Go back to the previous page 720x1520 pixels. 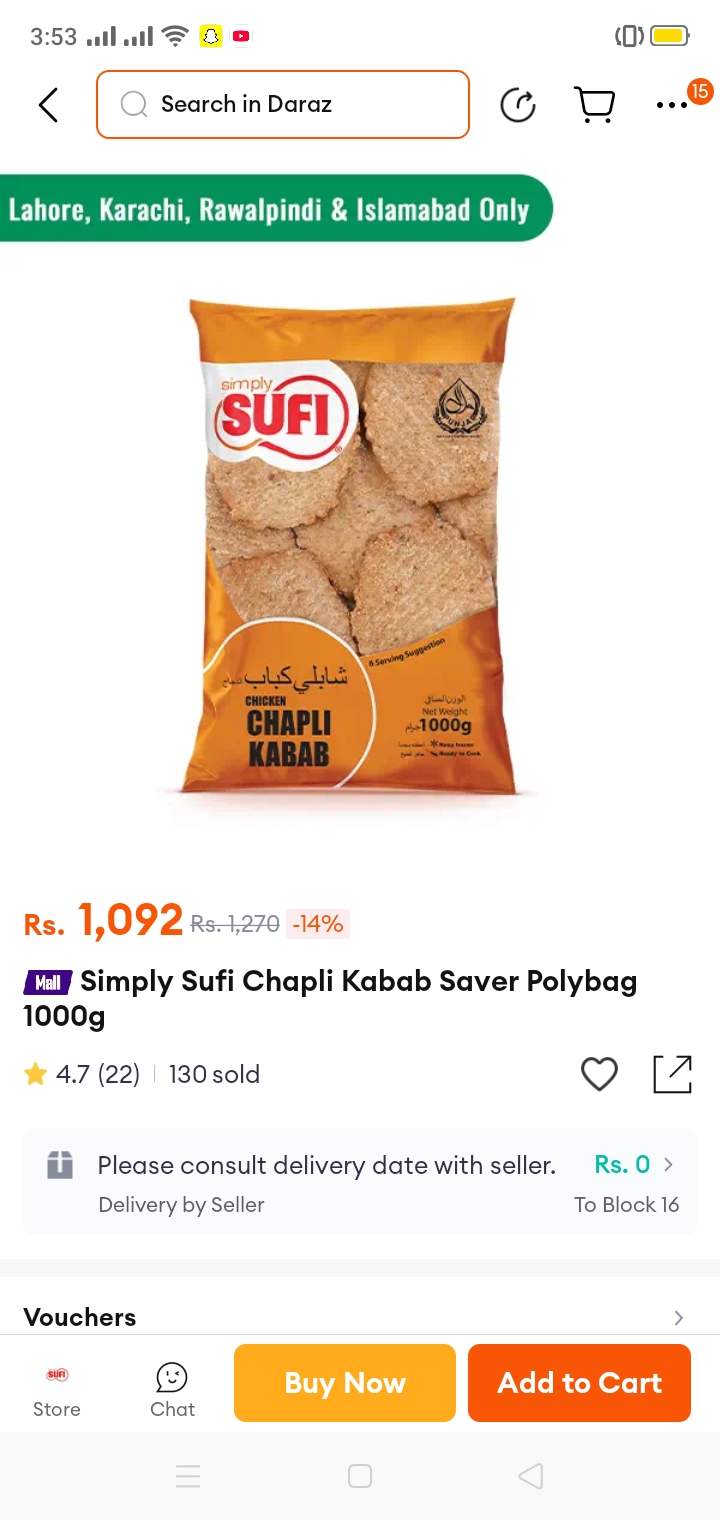48,104
